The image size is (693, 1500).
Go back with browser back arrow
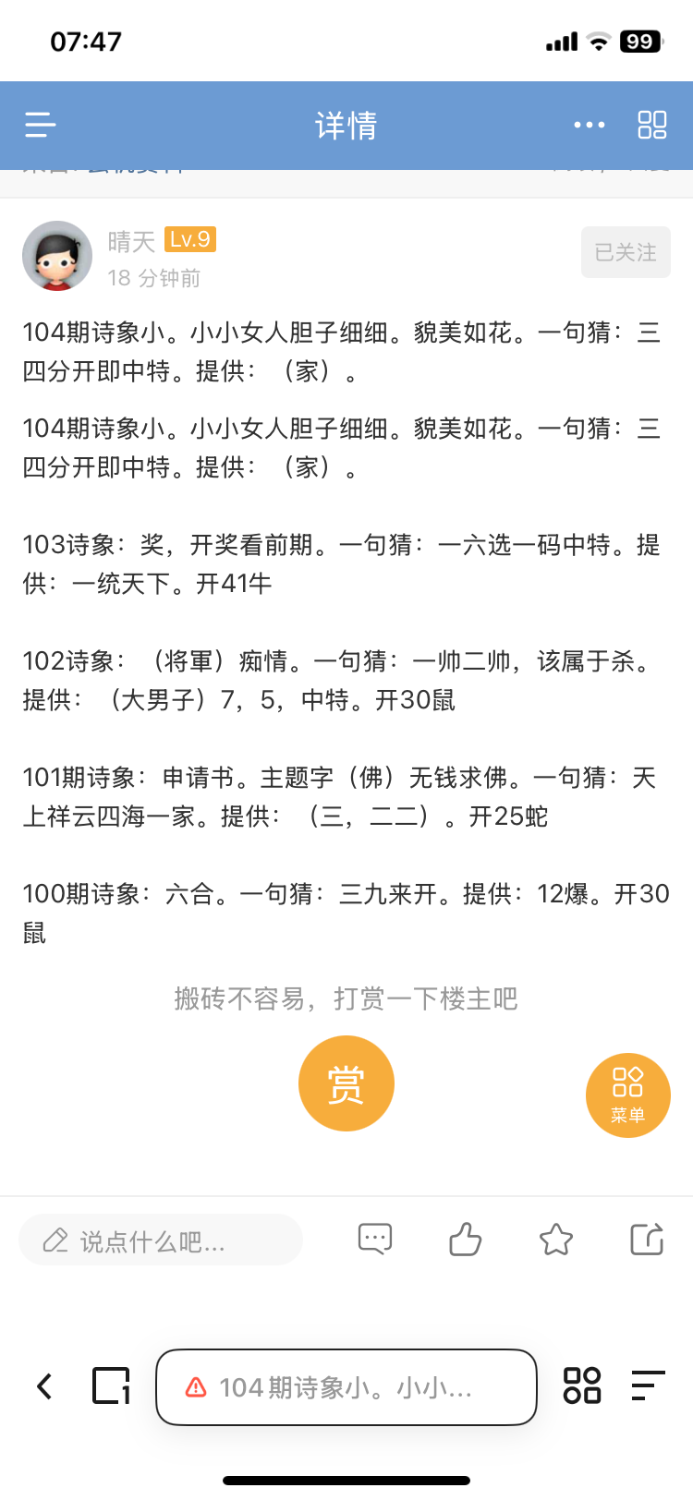click(44, 1386)
